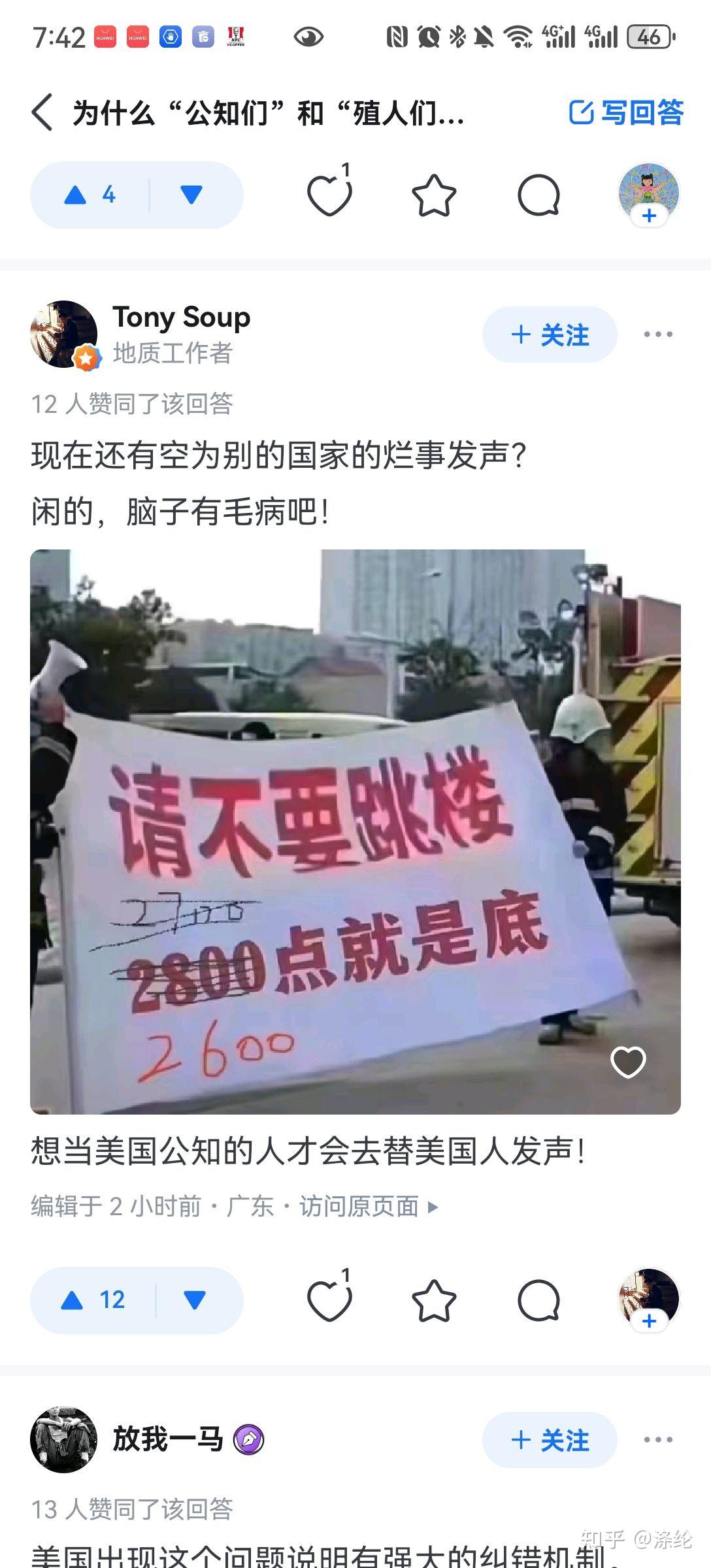Bookmark Tony Soup's answer with the star icon

434,1300
